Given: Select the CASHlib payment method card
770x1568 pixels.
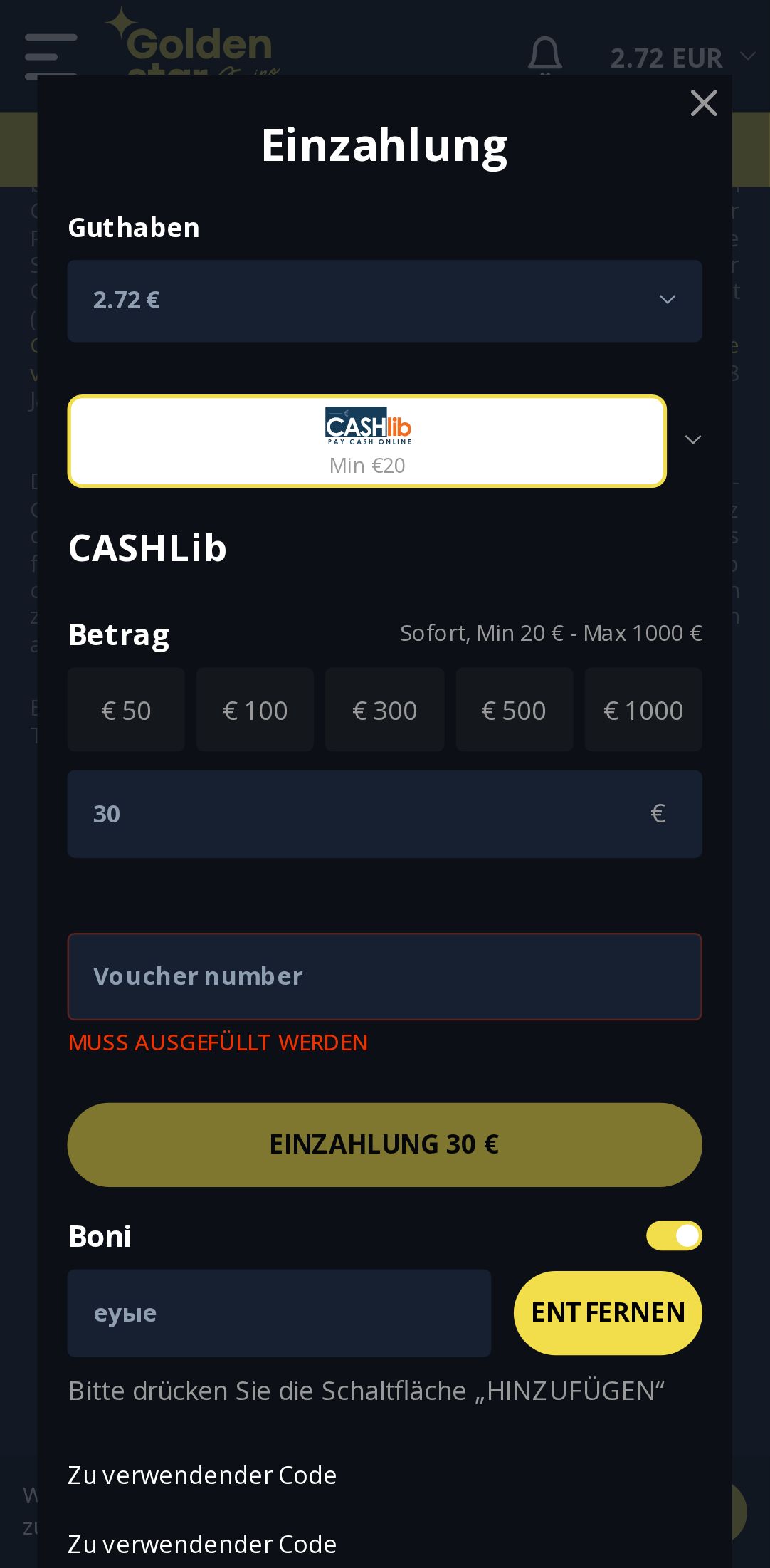Looking at the screenshot, I should click(367, 441).
